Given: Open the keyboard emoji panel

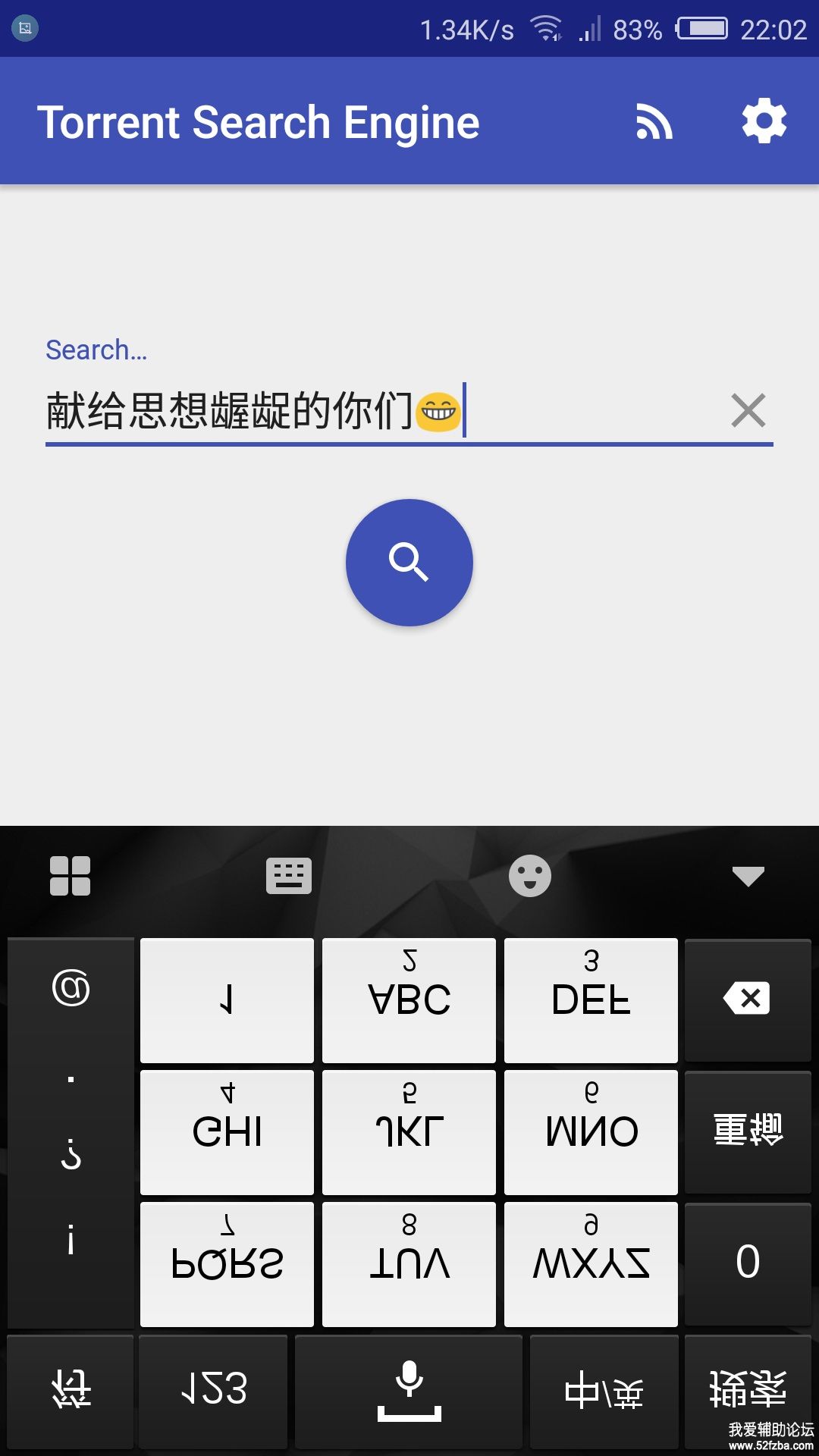Looking at the screenshot, I should [x=529, y=876].
